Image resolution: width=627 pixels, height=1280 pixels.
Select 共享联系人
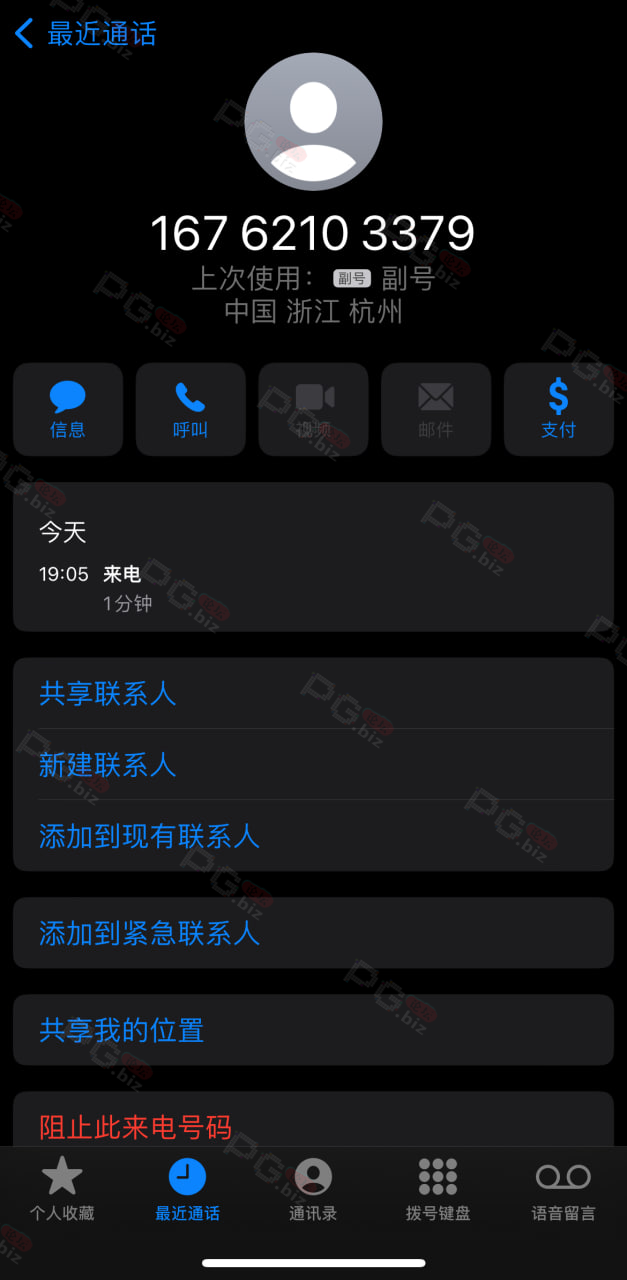[x=313, y=693]
